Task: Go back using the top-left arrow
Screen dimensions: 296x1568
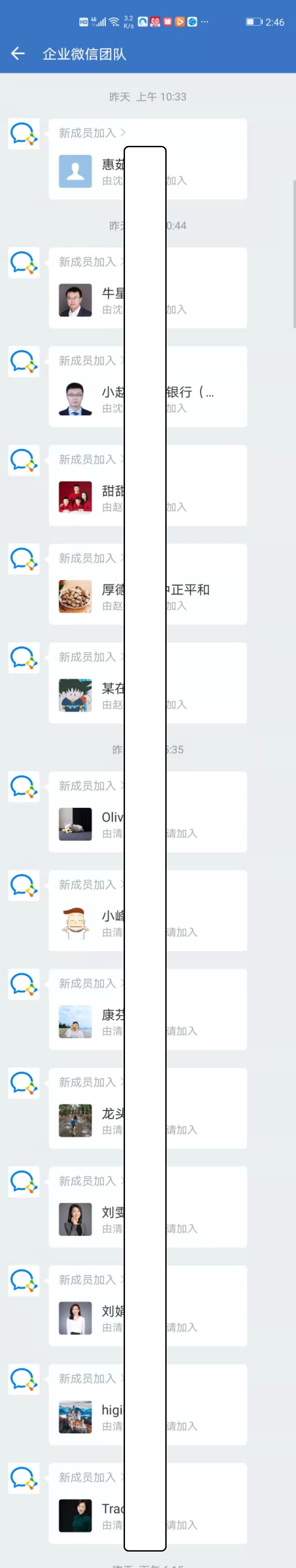Action: (x=18, y=54)
